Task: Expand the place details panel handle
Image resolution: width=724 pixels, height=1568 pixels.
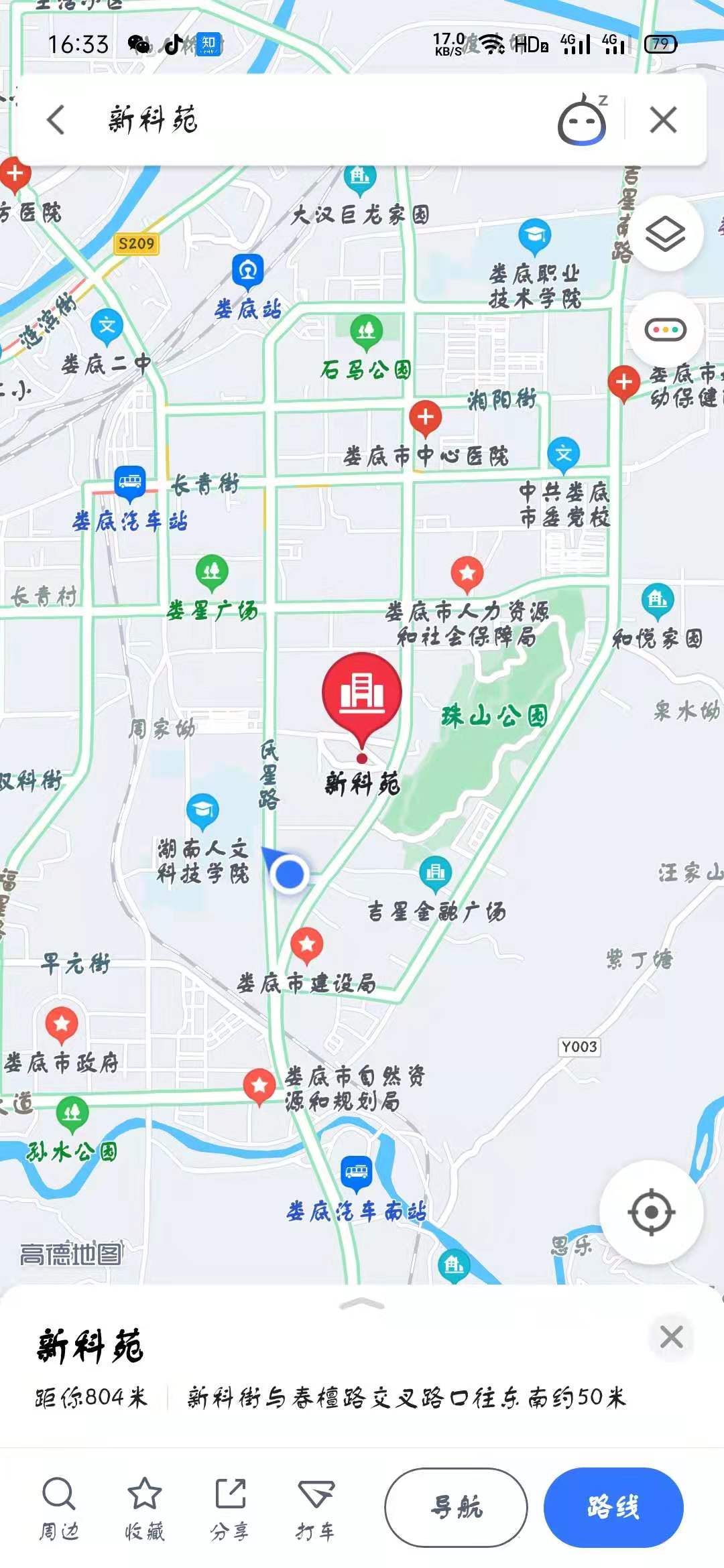Action: (x=362, y=1304)
